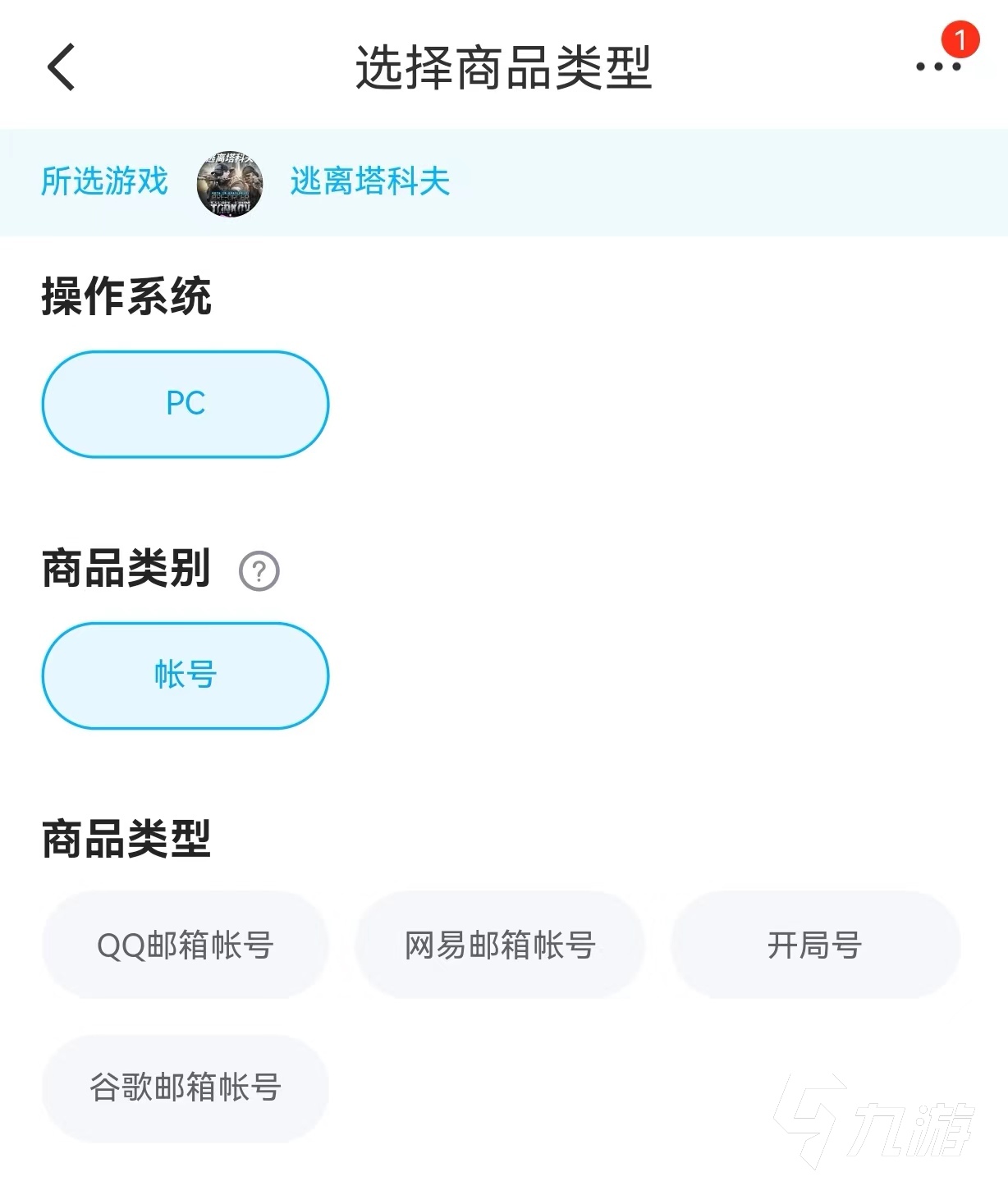
Task: Select the PC operating system chip
Action: click(186, 404)
